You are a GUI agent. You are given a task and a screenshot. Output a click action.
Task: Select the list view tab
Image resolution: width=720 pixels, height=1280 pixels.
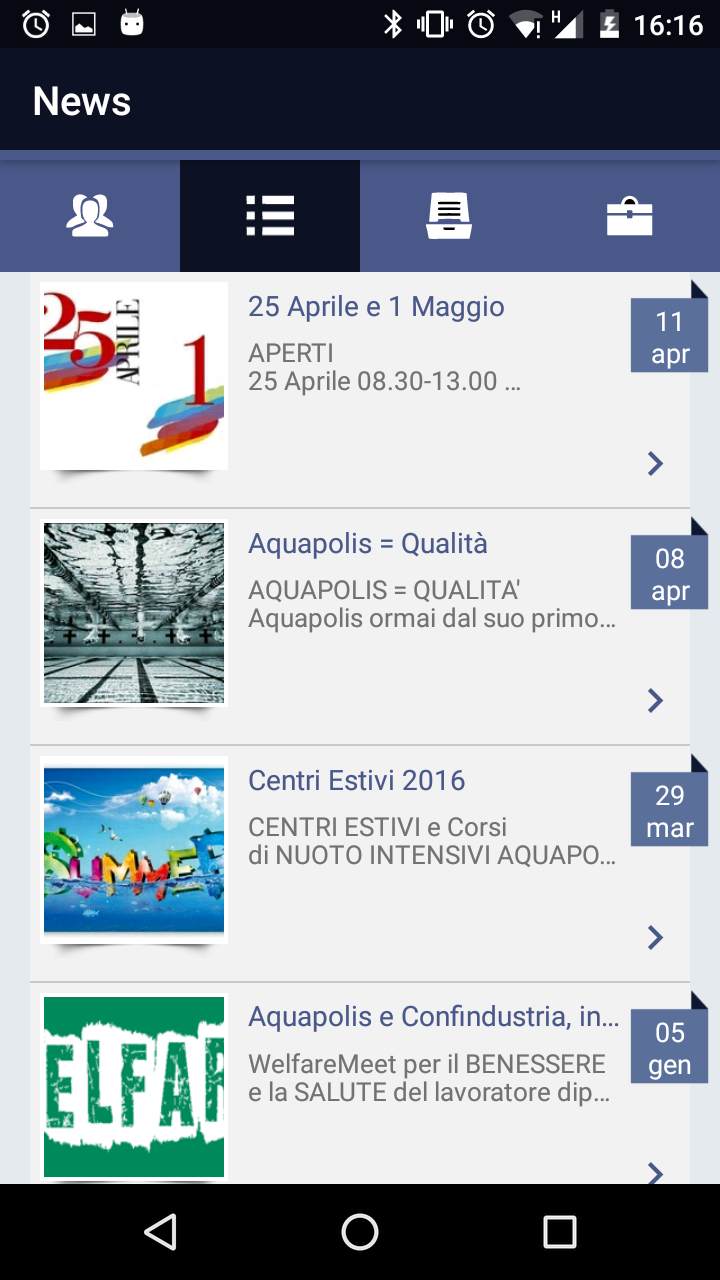point(270,216)
